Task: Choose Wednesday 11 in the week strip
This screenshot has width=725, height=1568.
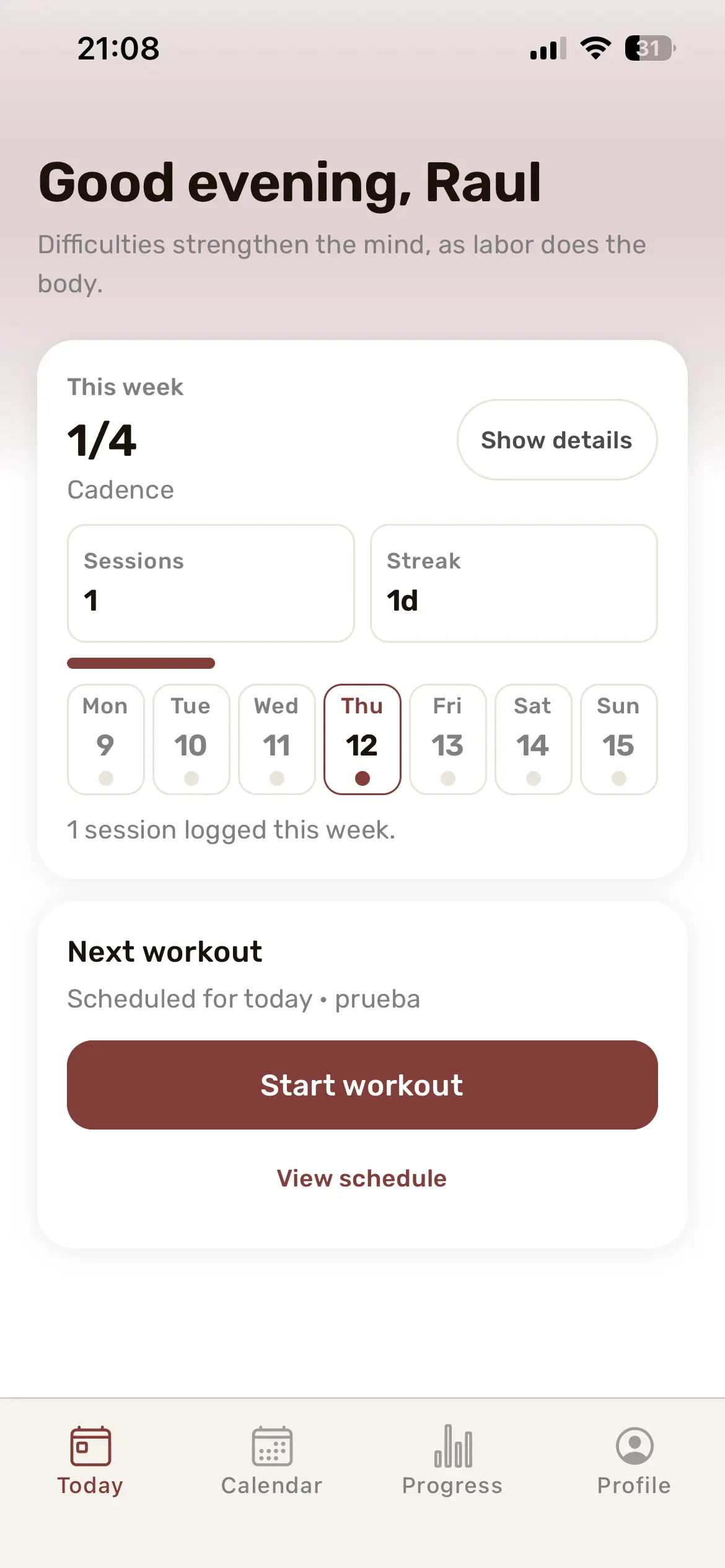Action: tap(276, 739)
